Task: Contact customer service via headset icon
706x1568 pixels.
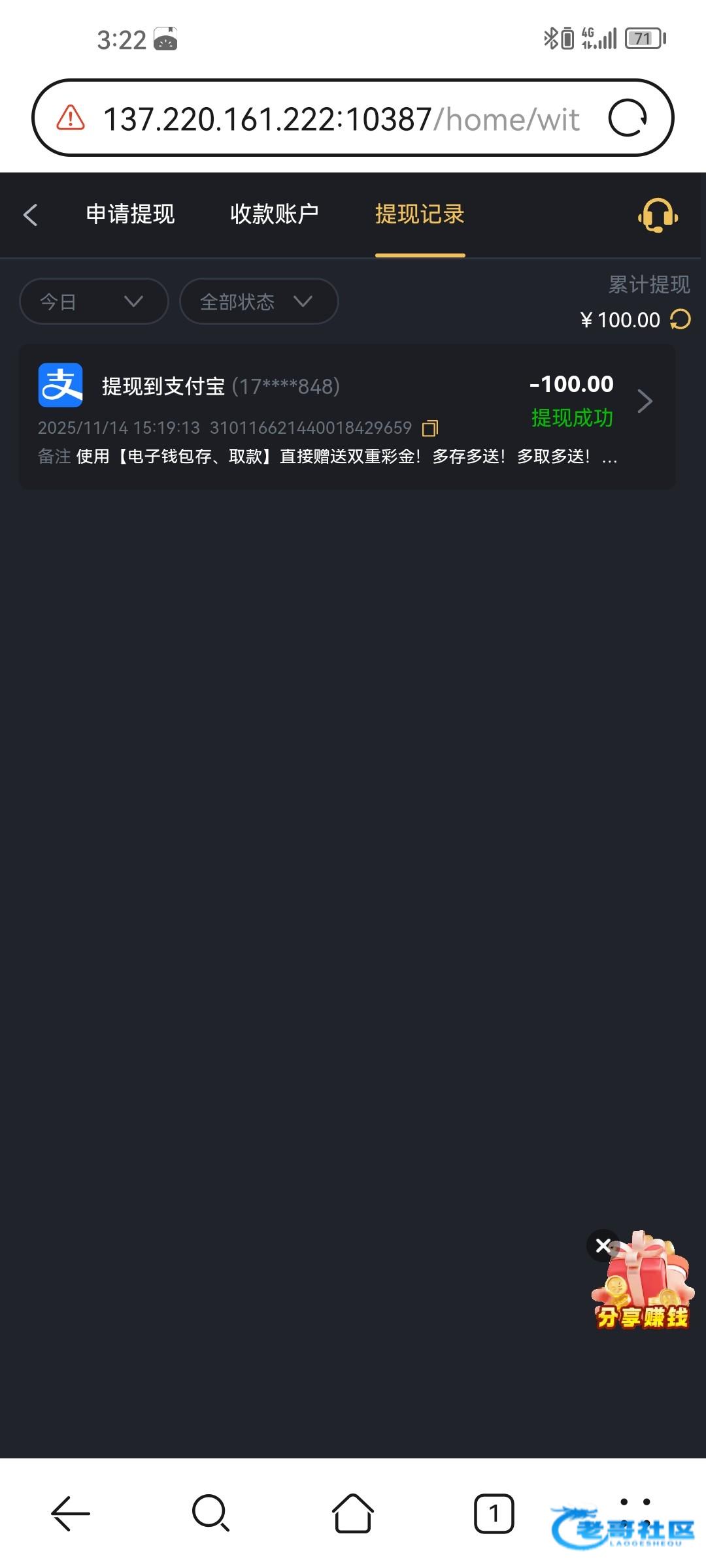Action: click(x=658, y=216)
